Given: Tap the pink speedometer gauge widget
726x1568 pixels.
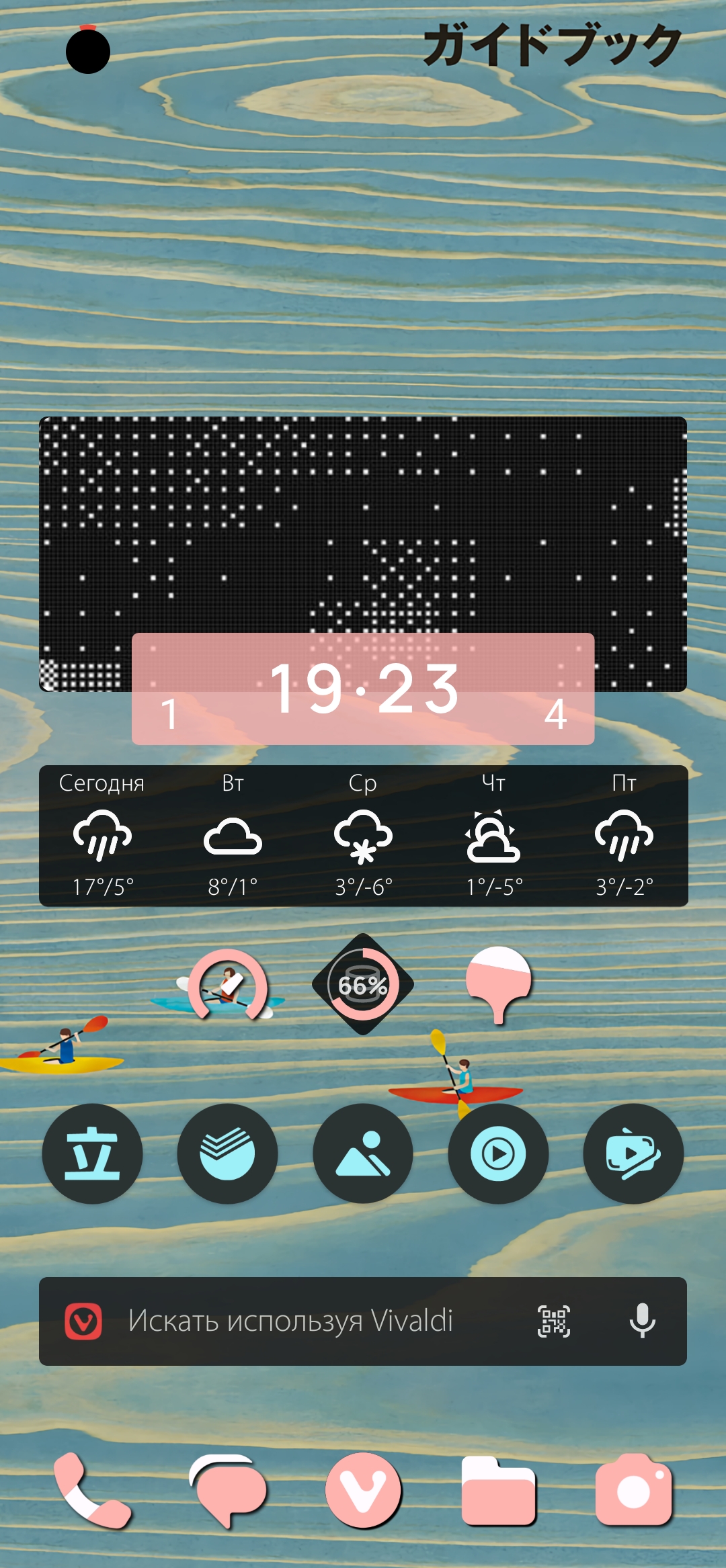Looking at the screenshot, I should [x=228, y=986].
